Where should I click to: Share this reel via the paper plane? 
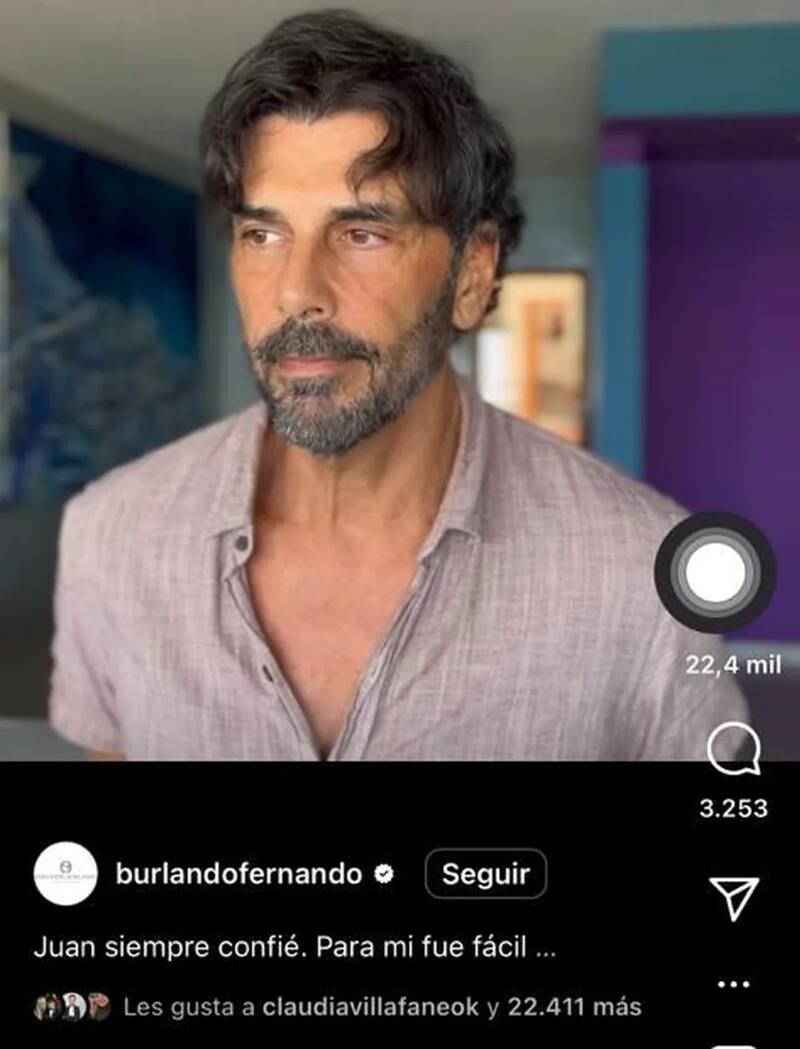[x=734, y=899]
